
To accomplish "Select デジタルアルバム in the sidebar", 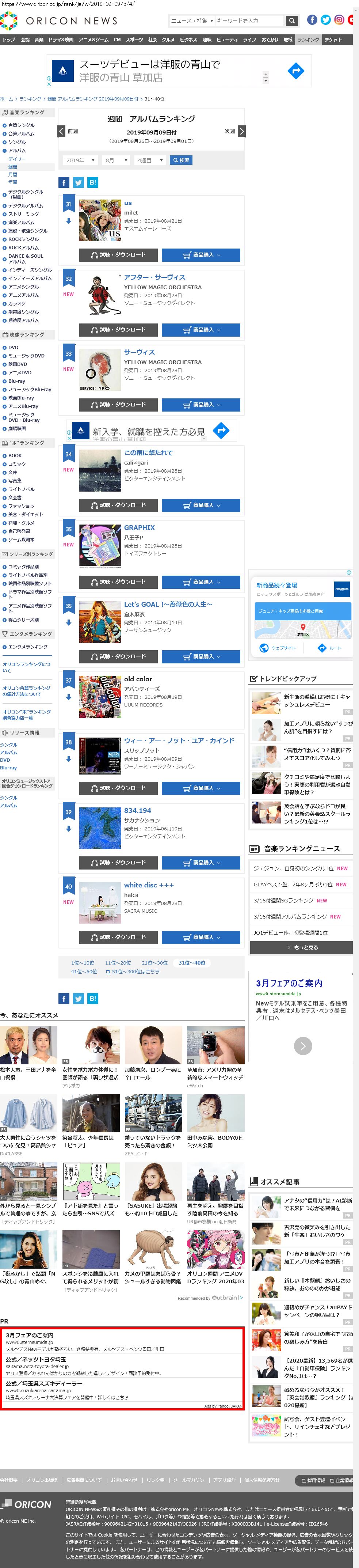I will (25, 206).
